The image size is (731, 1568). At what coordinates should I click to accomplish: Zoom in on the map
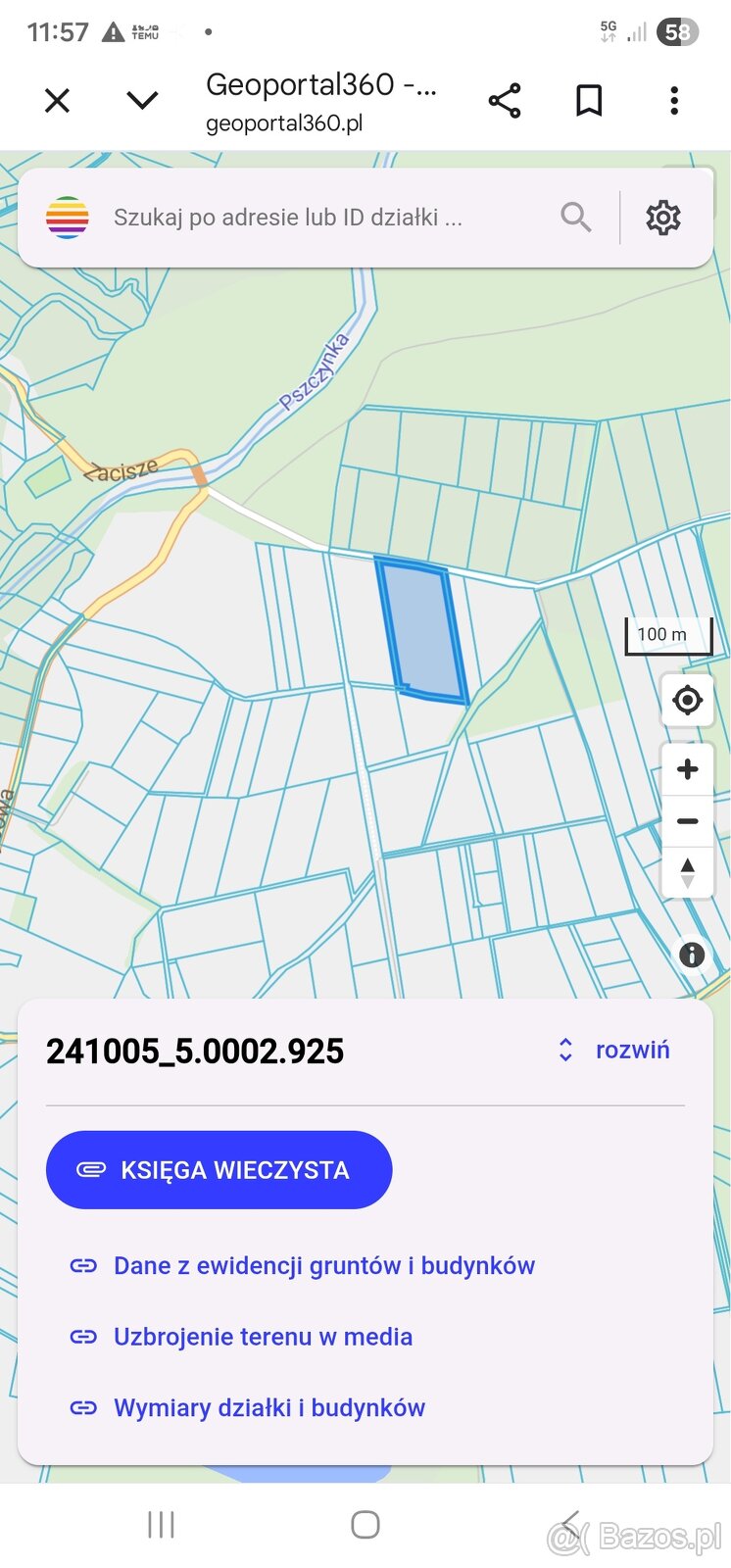tap(687, 768)
